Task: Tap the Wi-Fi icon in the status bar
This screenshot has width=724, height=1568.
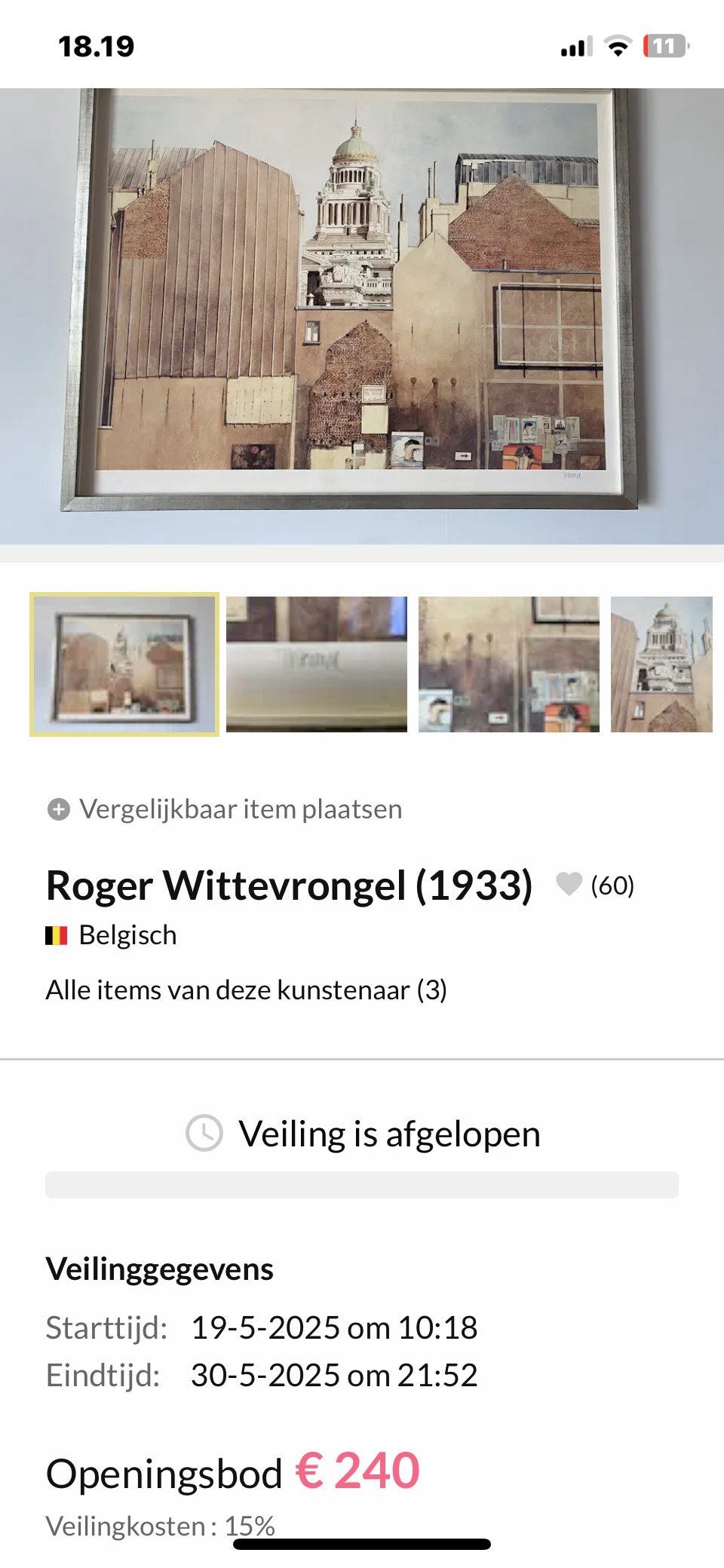Action: (615, 47)
